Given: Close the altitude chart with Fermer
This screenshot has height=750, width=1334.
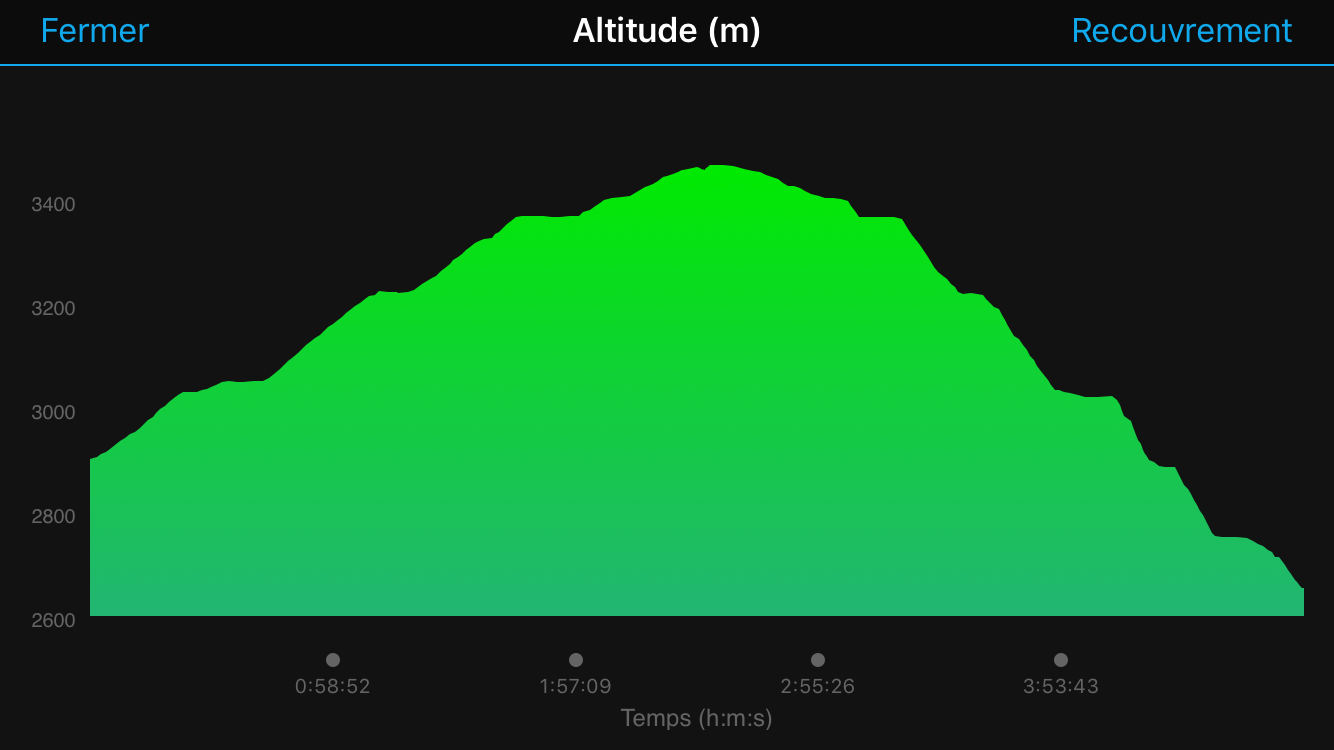Looking at the screenshot, I should [x=94, y=31].
